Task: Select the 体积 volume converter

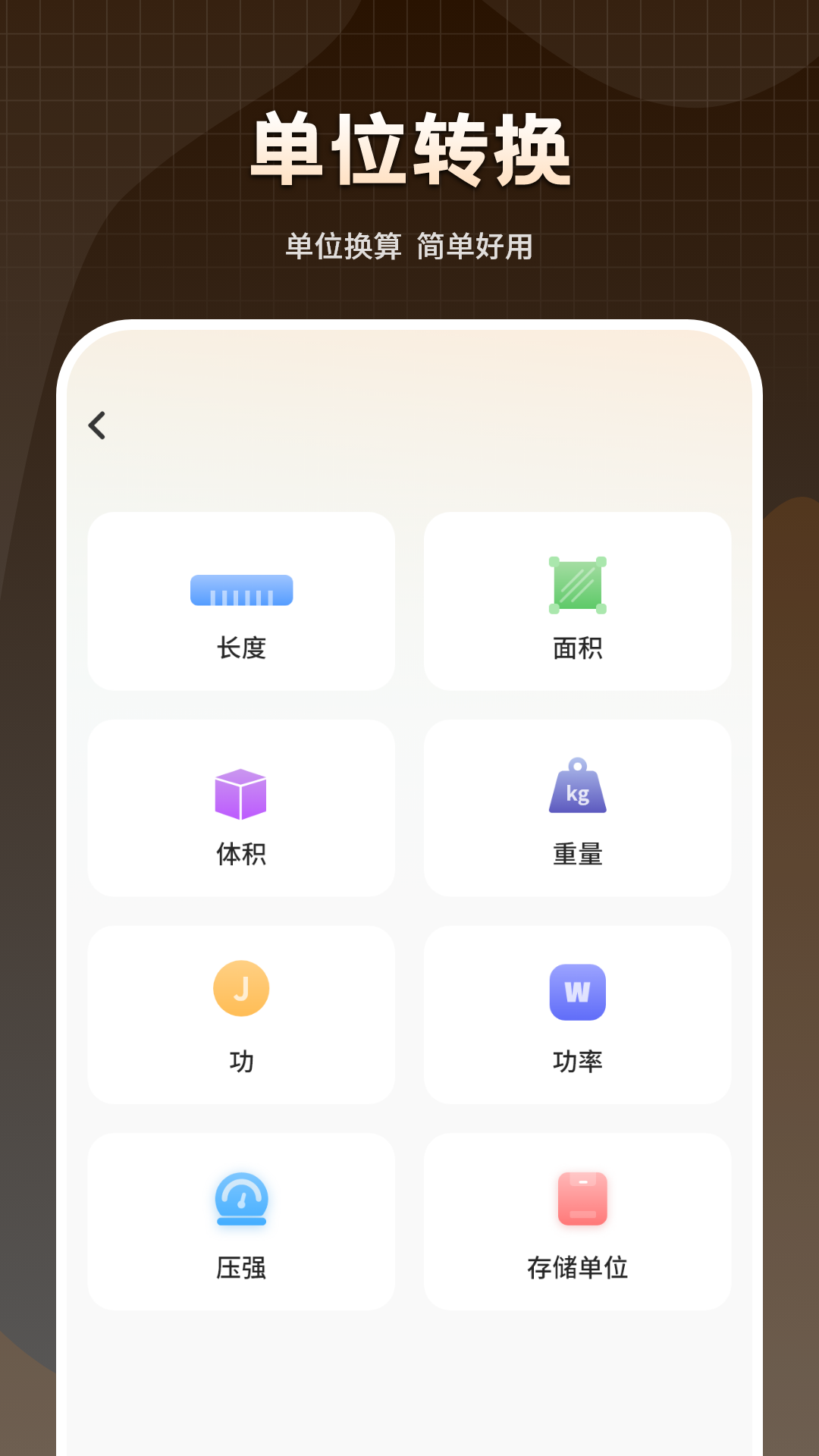Action: tap(241, 808)
